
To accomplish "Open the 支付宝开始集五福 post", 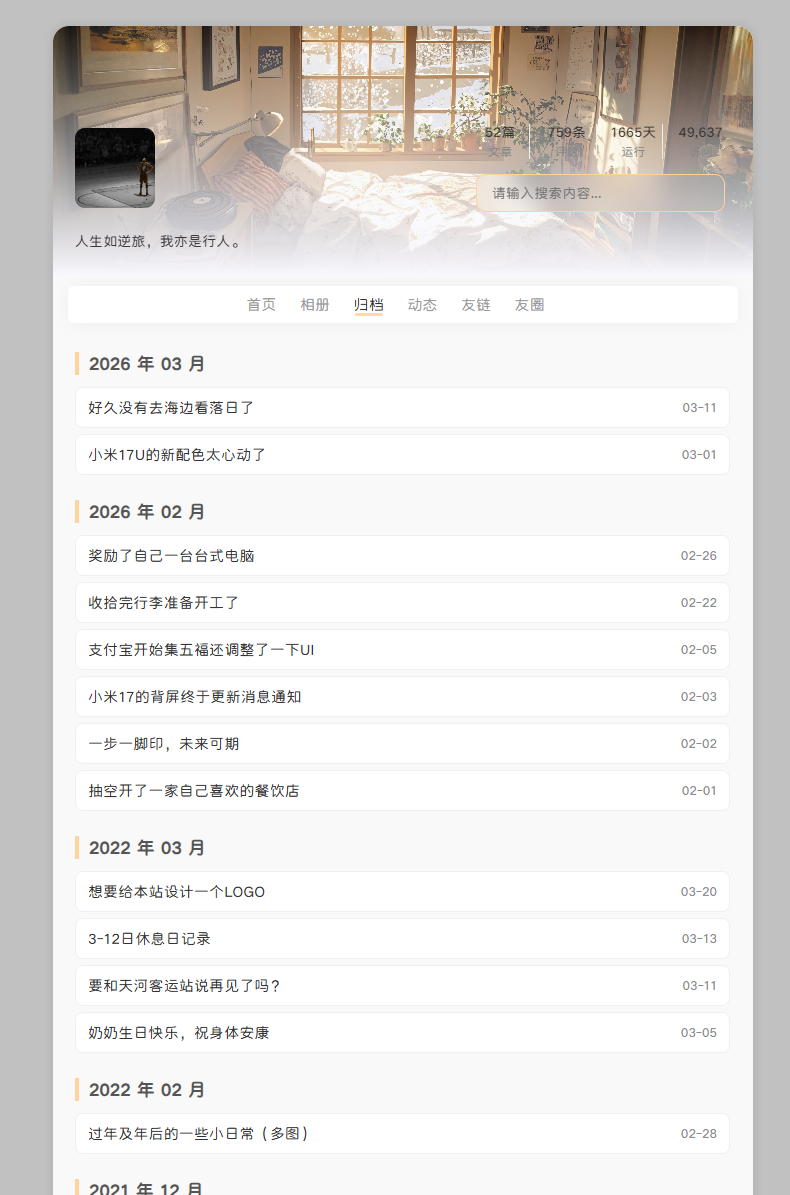I will tap(201, 650).
